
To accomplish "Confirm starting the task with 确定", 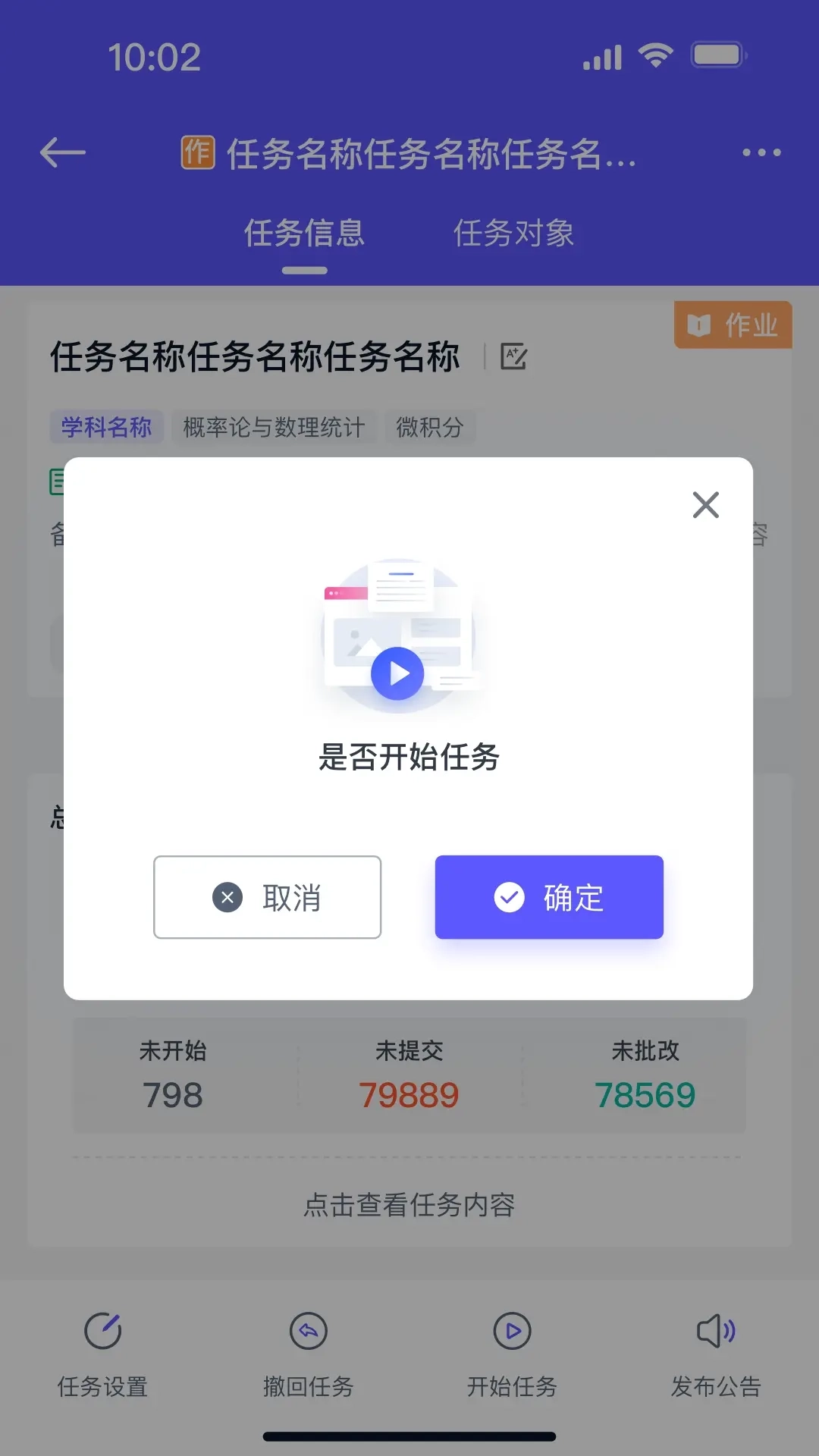I will [548, 896].
